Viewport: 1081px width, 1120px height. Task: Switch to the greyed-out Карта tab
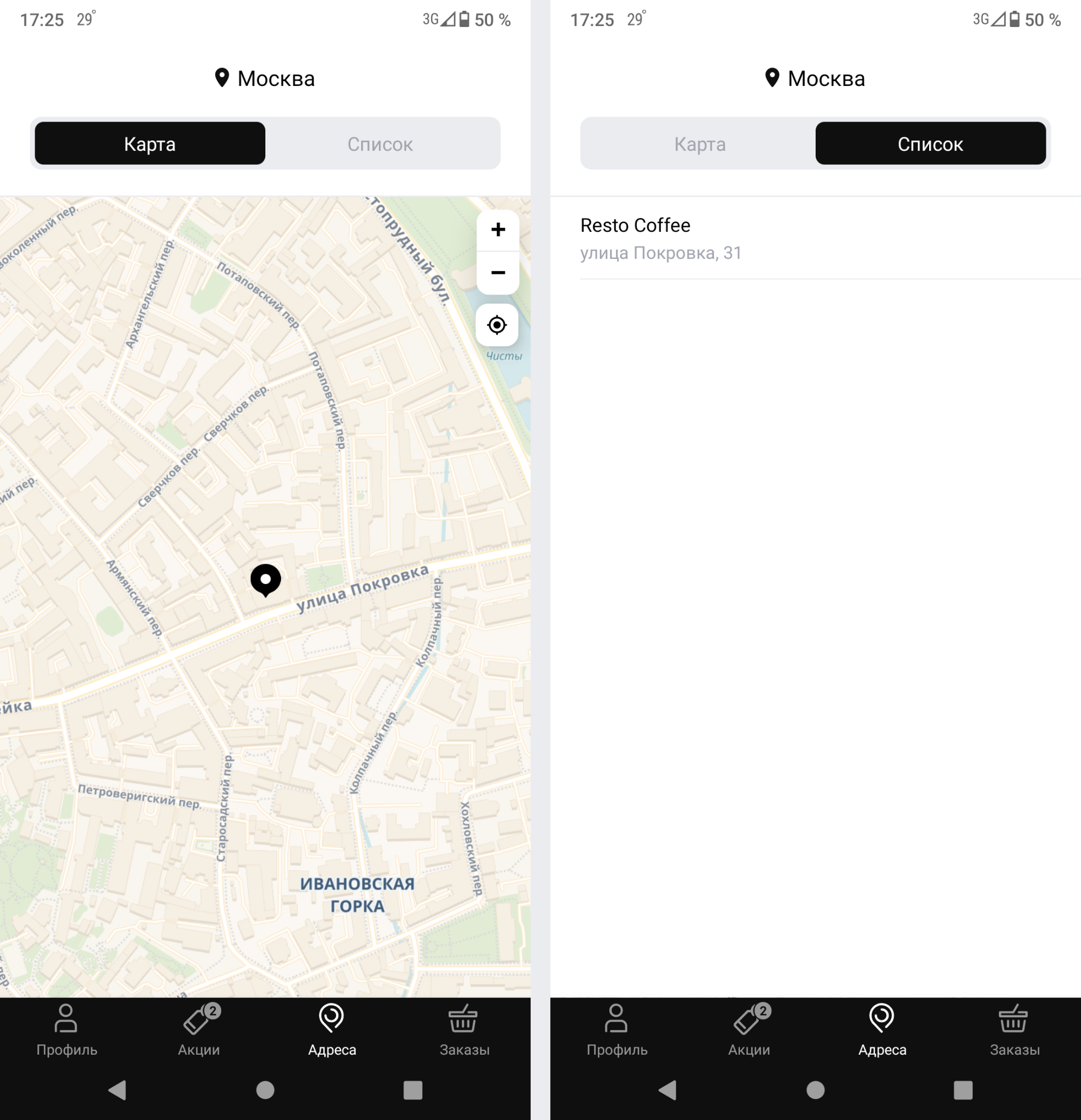pos(699,144)
